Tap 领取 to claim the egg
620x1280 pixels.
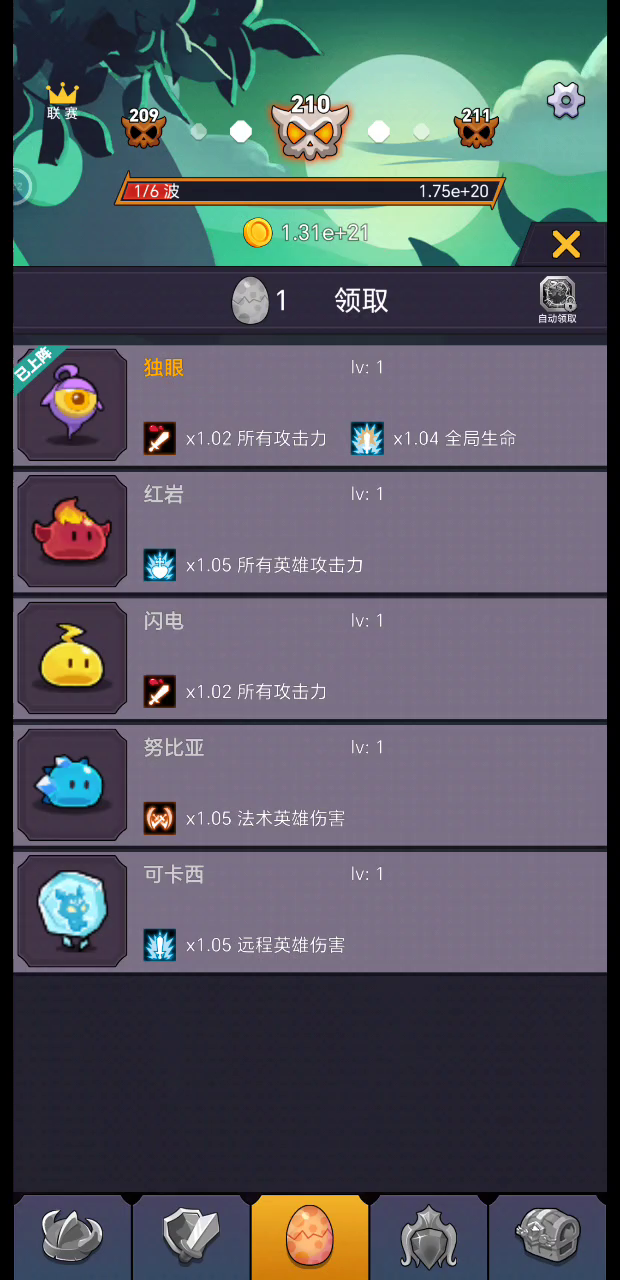click(361, 300)
